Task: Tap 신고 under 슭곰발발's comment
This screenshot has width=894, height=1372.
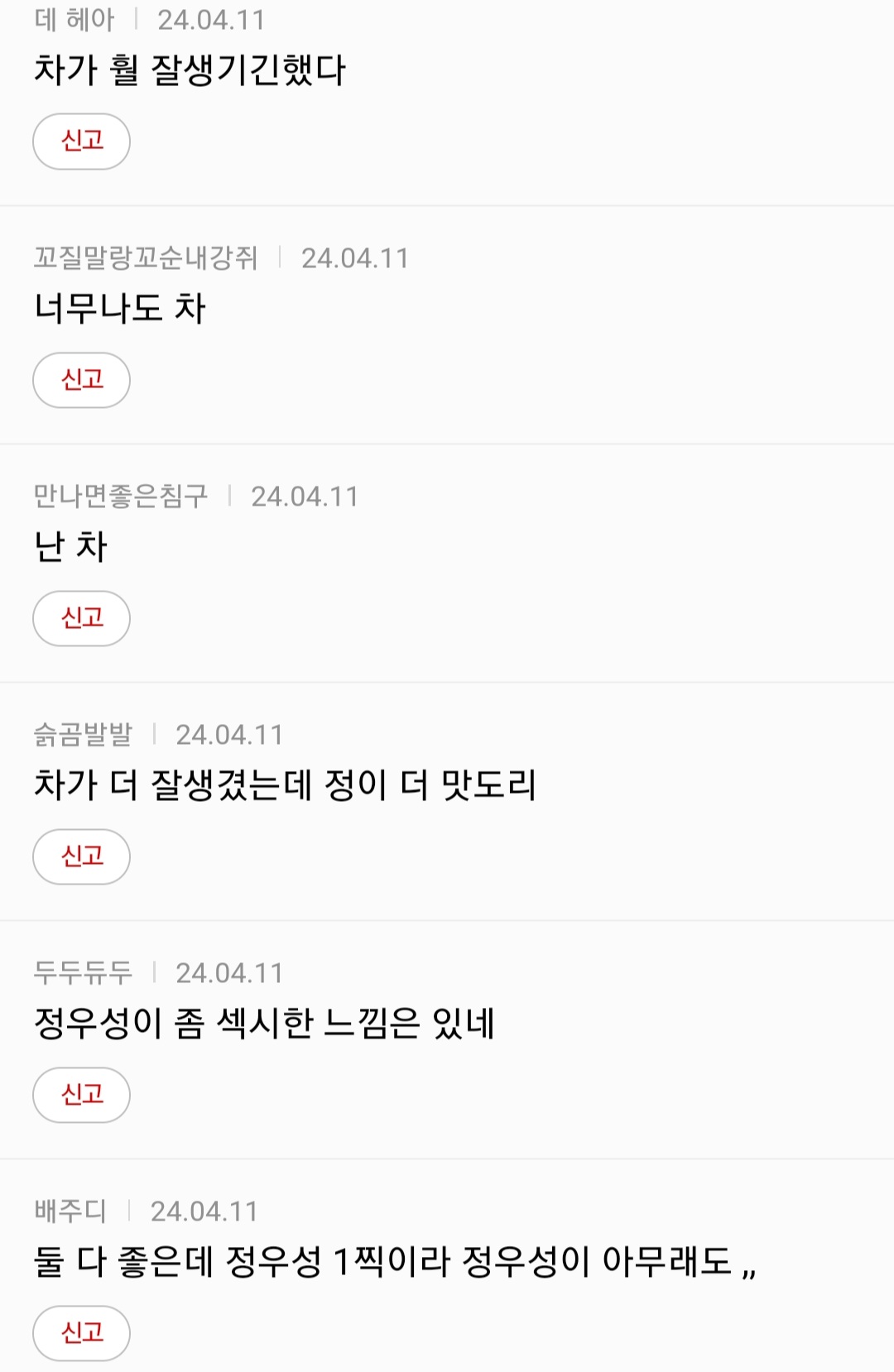Action: coord(81,856)
